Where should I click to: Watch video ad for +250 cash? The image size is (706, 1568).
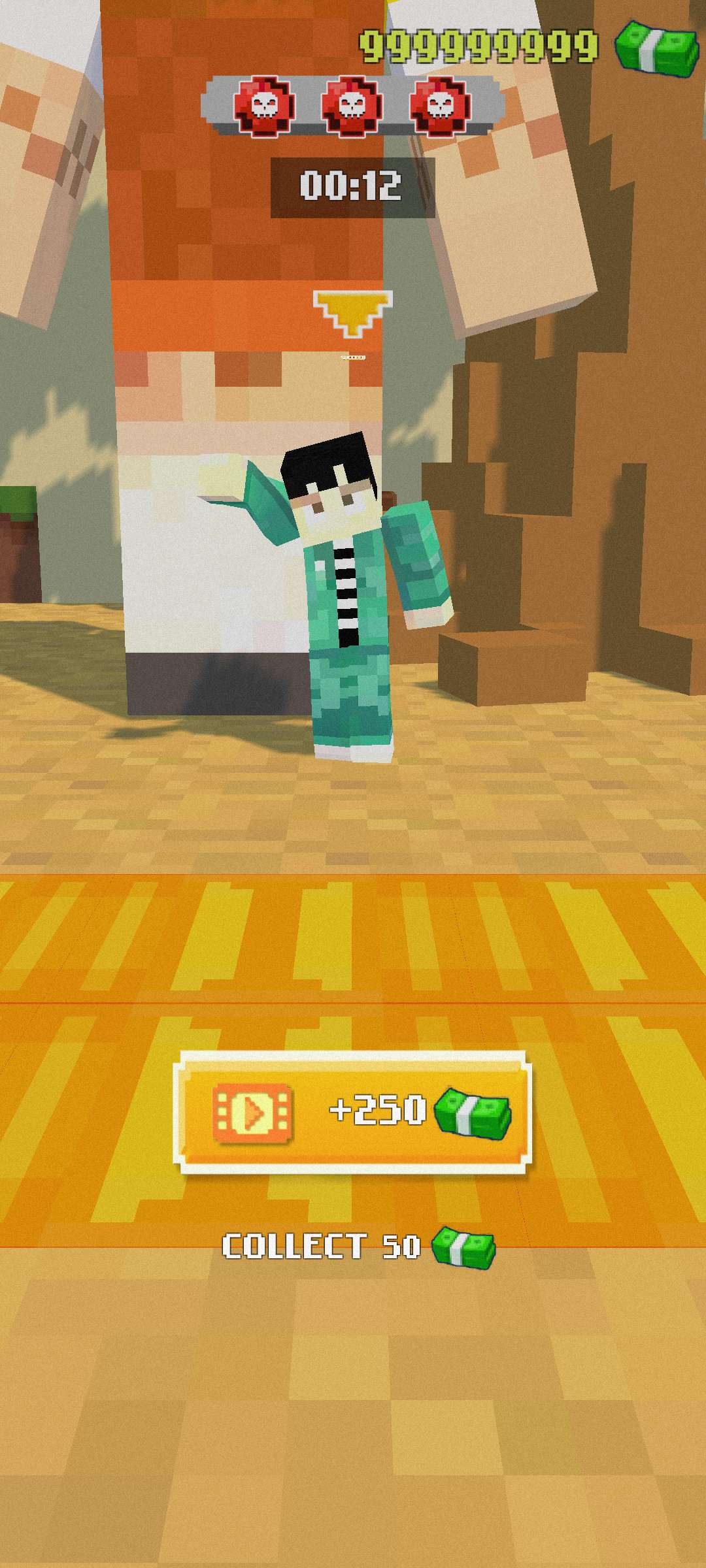pos(353,1112)
